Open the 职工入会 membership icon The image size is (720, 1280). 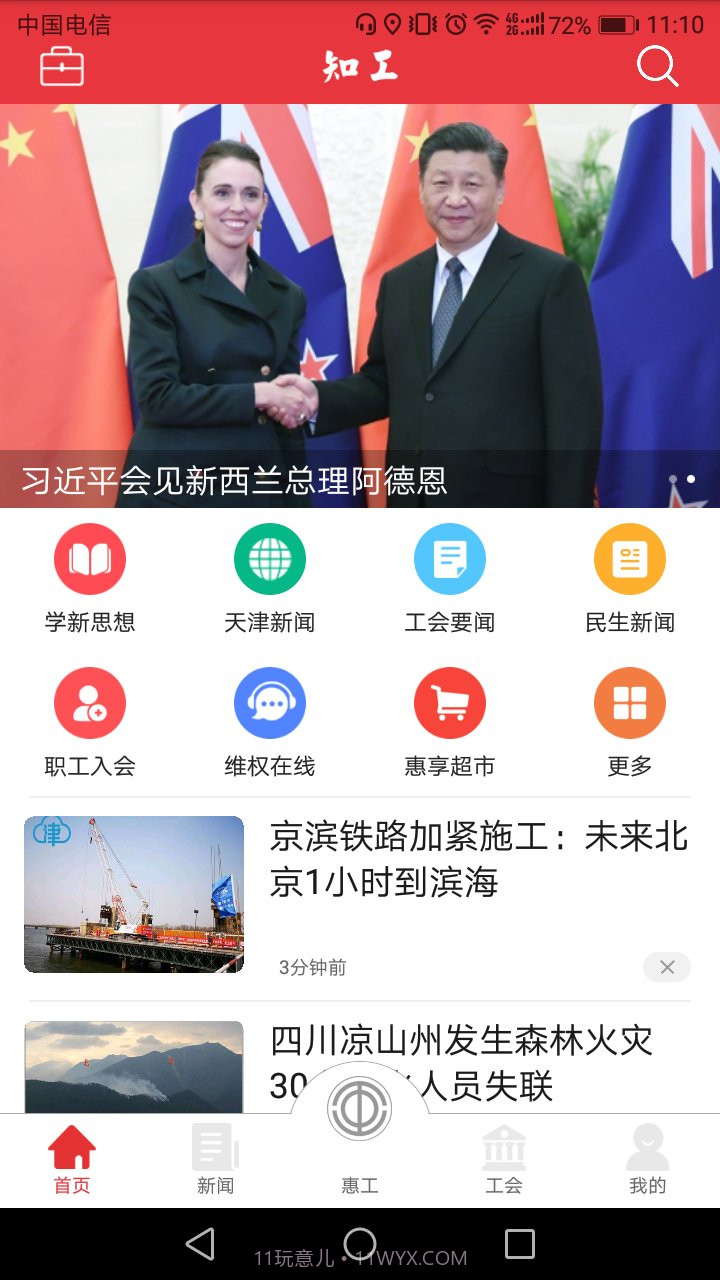(x=90, y=702)
